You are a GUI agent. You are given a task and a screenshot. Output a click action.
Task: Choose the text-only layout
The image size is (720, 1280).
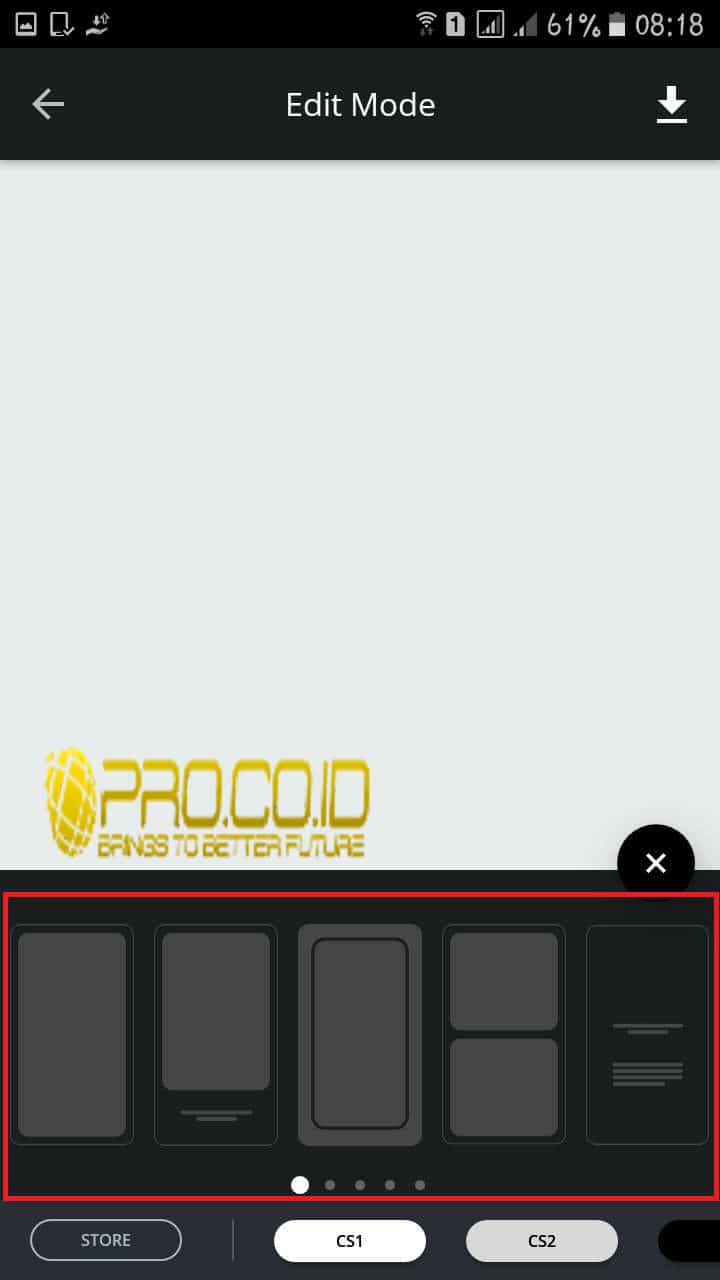[647, 1034]
